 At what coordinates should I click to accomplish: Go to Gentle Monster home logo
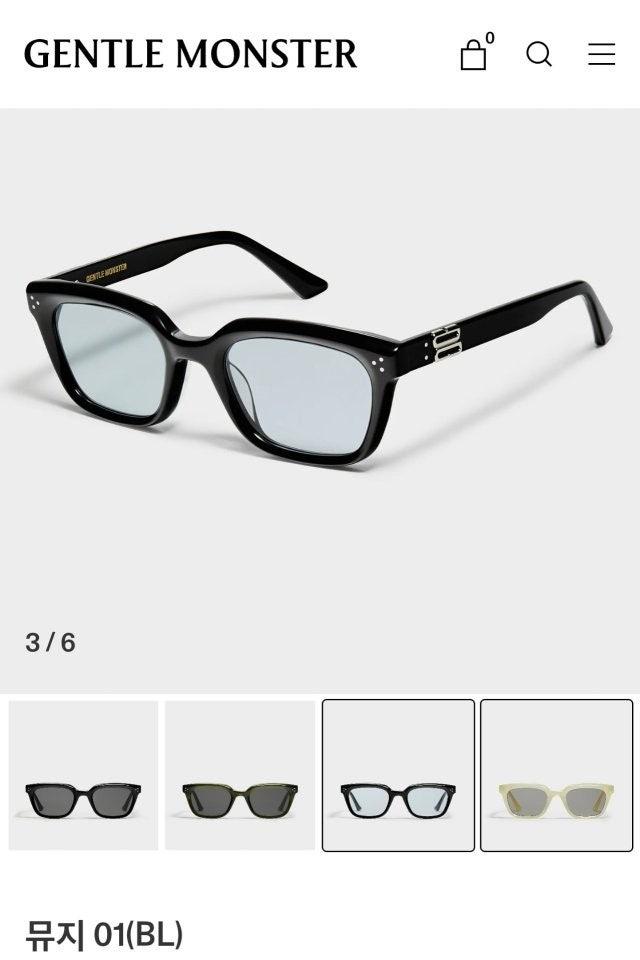coord(190,54)
